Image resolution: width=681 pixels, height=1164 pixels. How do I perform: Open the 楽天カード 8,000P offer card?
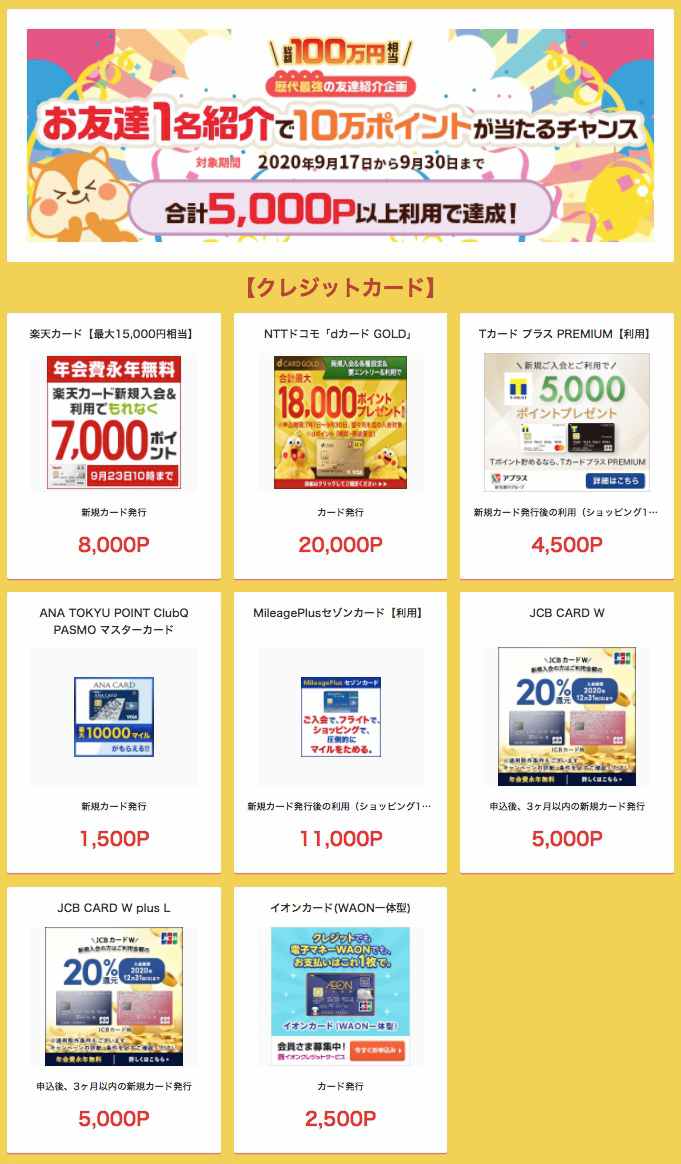tap(113, 445)
